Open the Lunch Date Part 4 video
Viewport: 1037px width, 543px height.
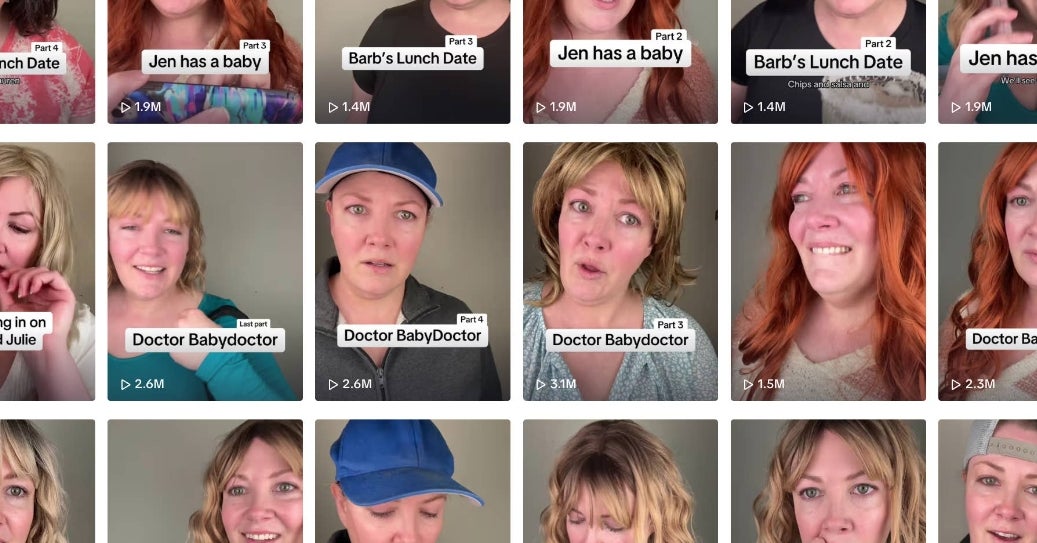[45, 60]
